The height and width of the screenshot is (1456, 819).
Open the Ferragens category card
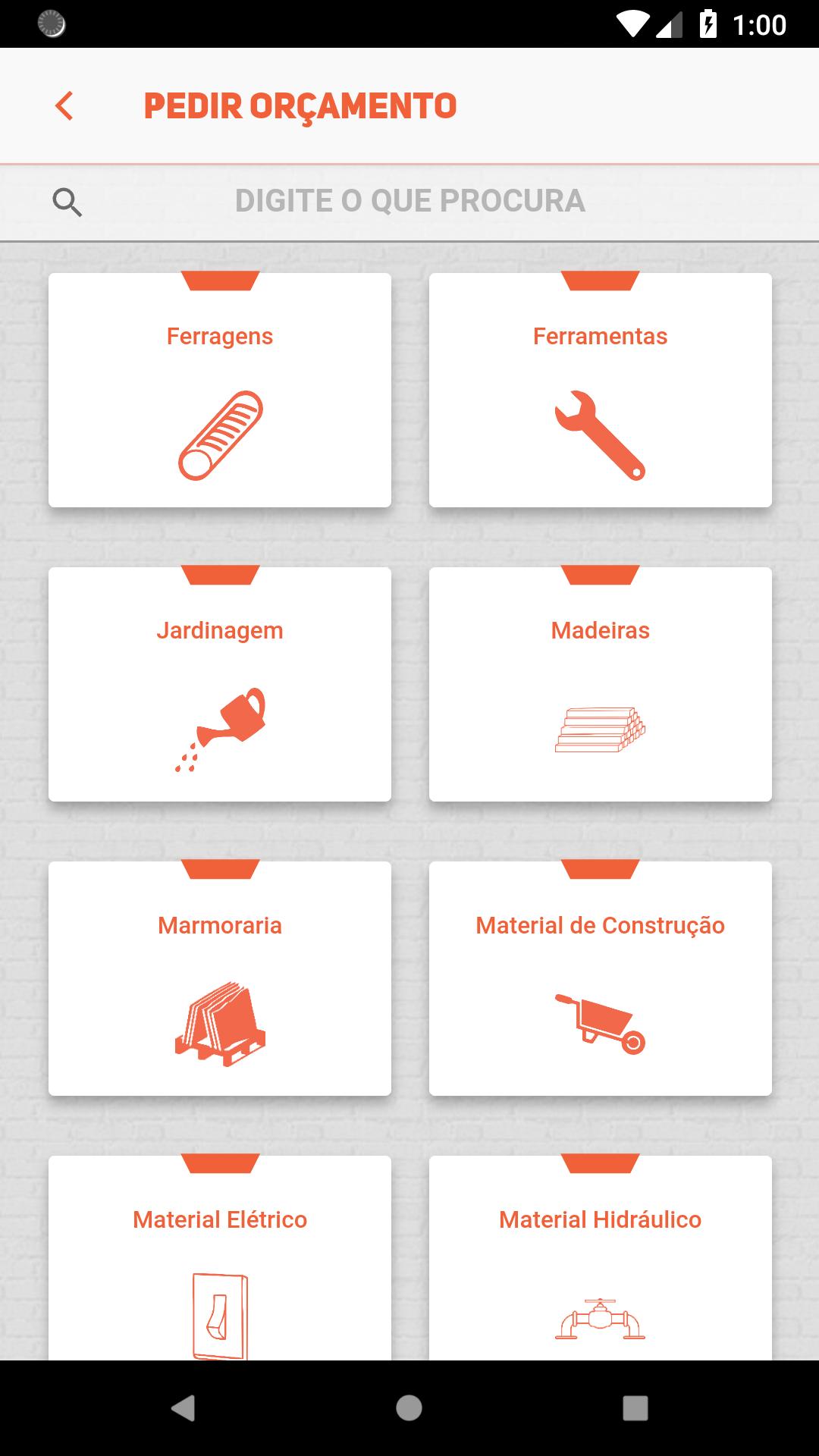(220, 391)
